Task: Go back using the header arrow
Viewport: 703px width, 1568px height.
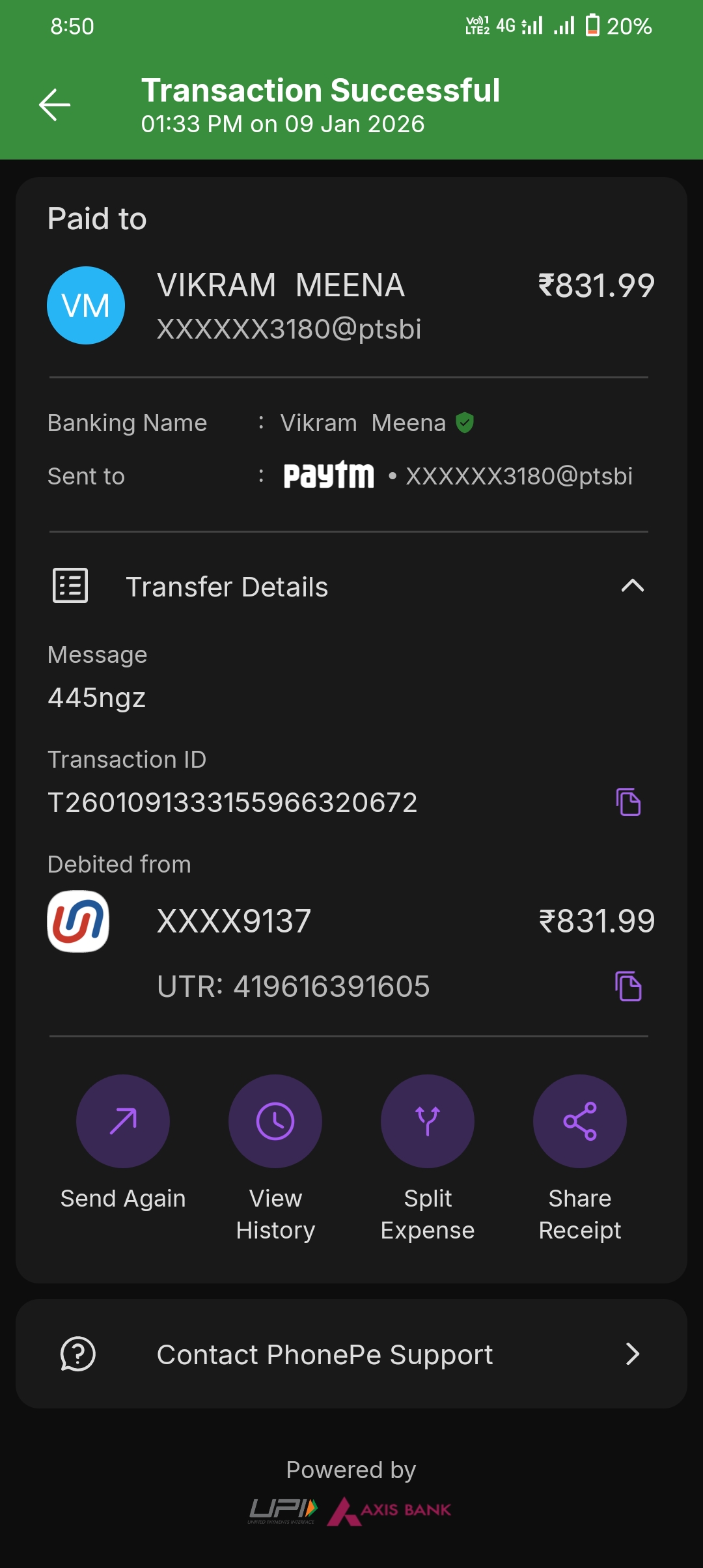Action: [x=55, y=105]
